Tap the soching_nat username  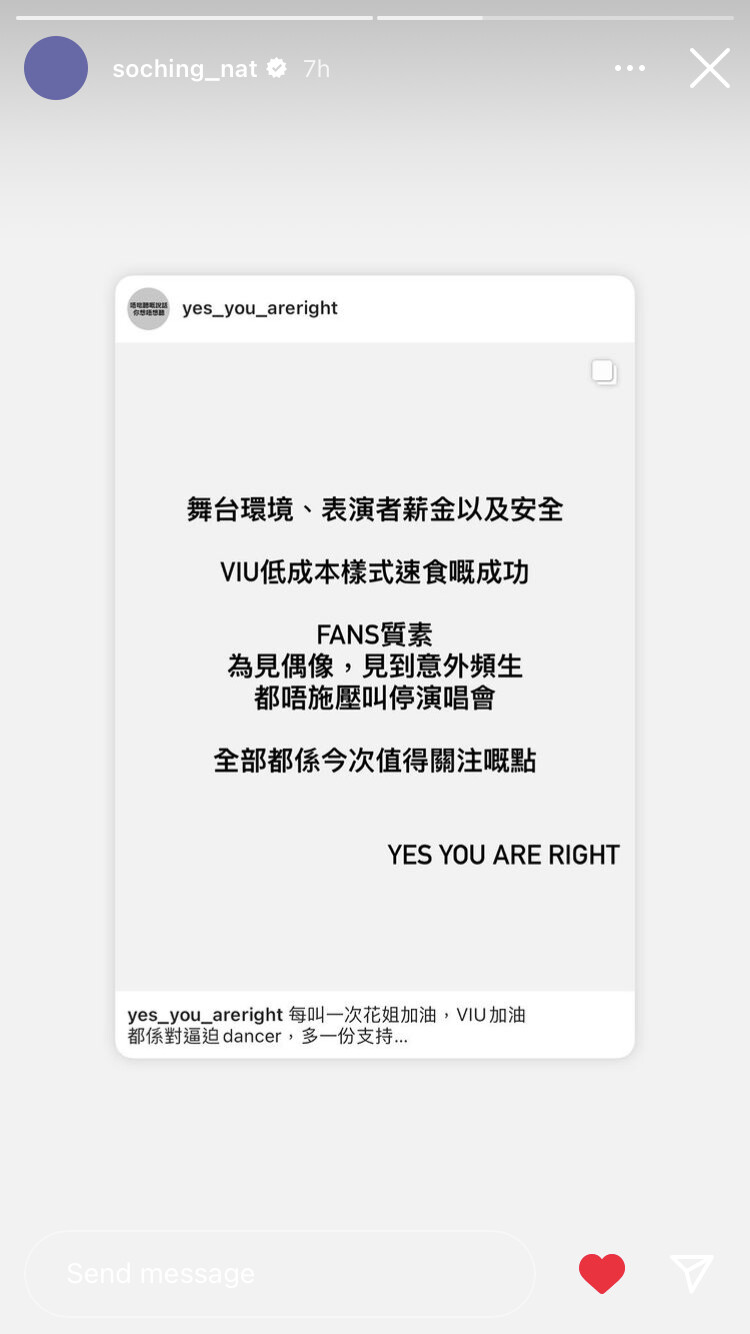coord(185,68)
